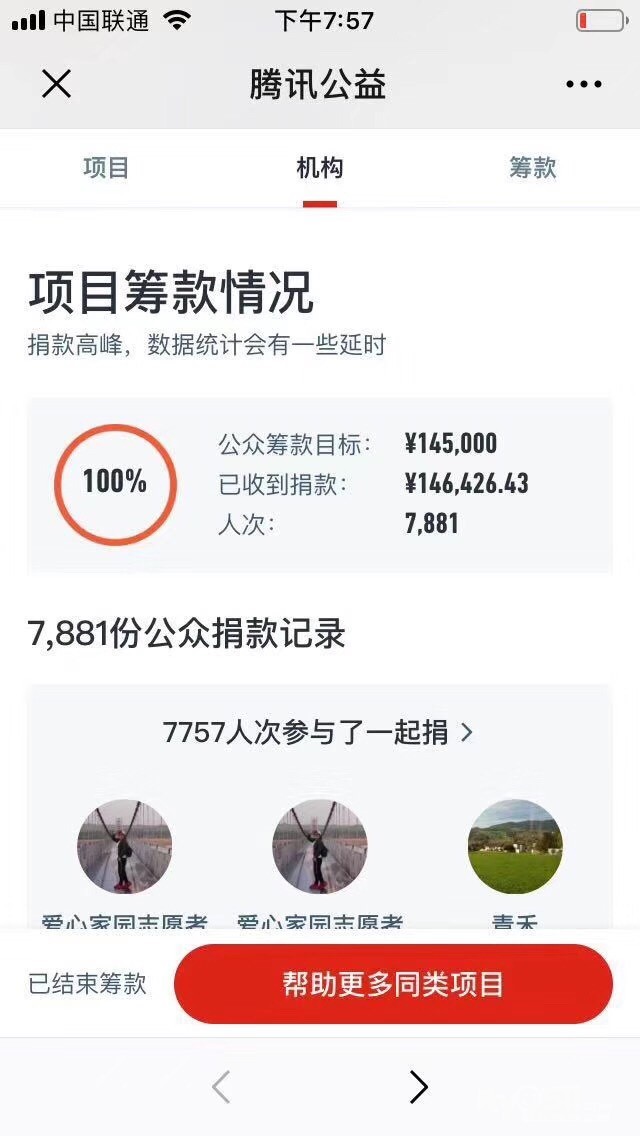The width and height of the screenshot is (640, 1136).
Task: Switch to the 项目 tab
Action: [106, 168]
